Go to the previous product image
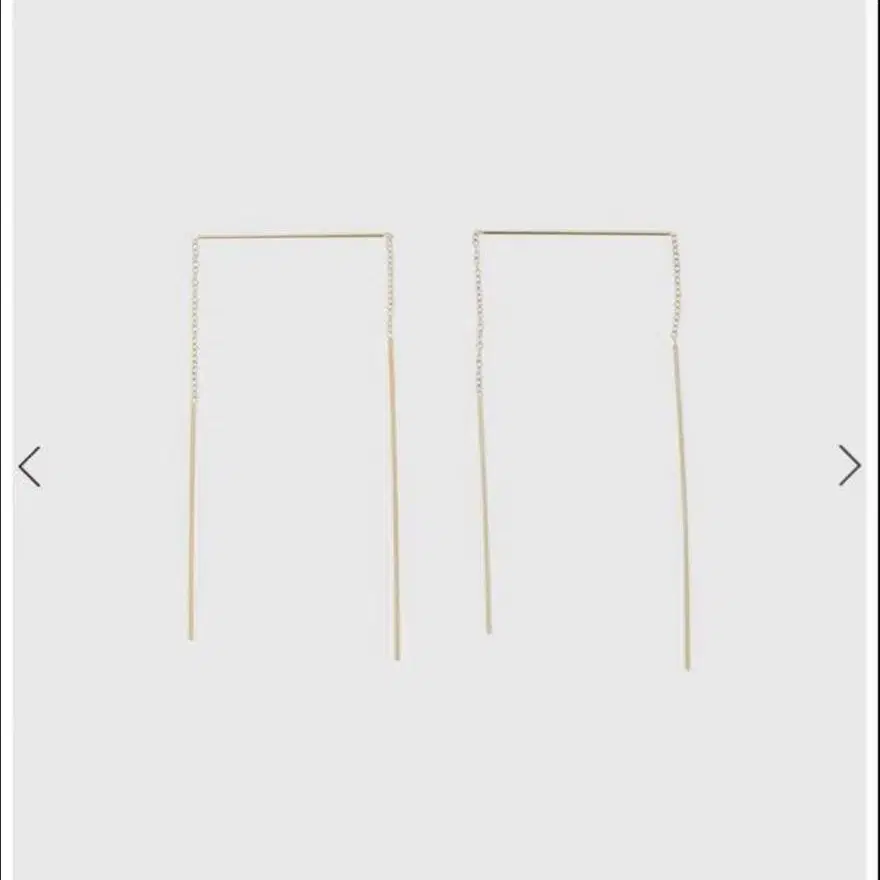 click(30, 466)
